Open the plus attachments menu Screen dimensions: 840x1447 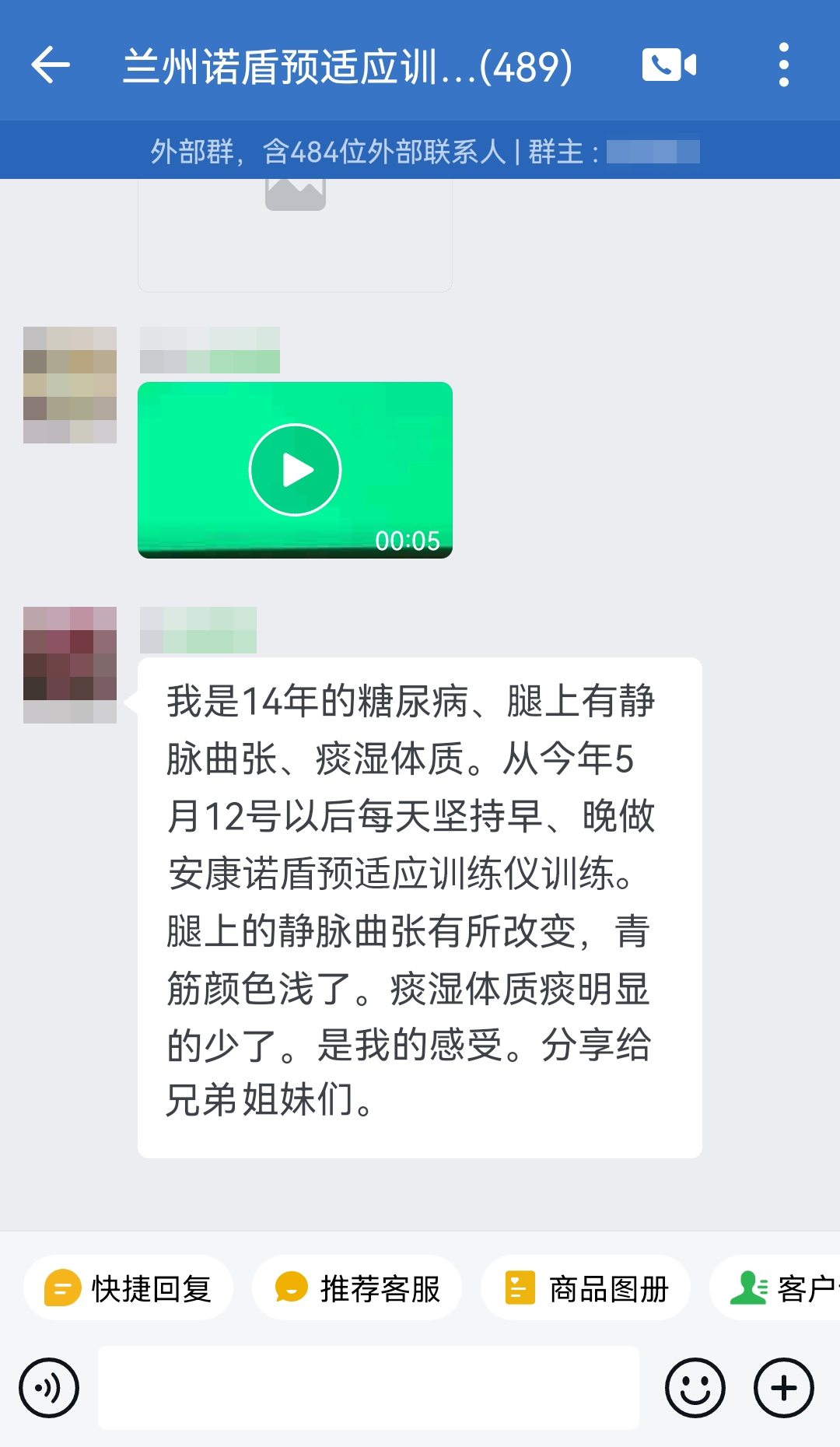pos(783,1388)
